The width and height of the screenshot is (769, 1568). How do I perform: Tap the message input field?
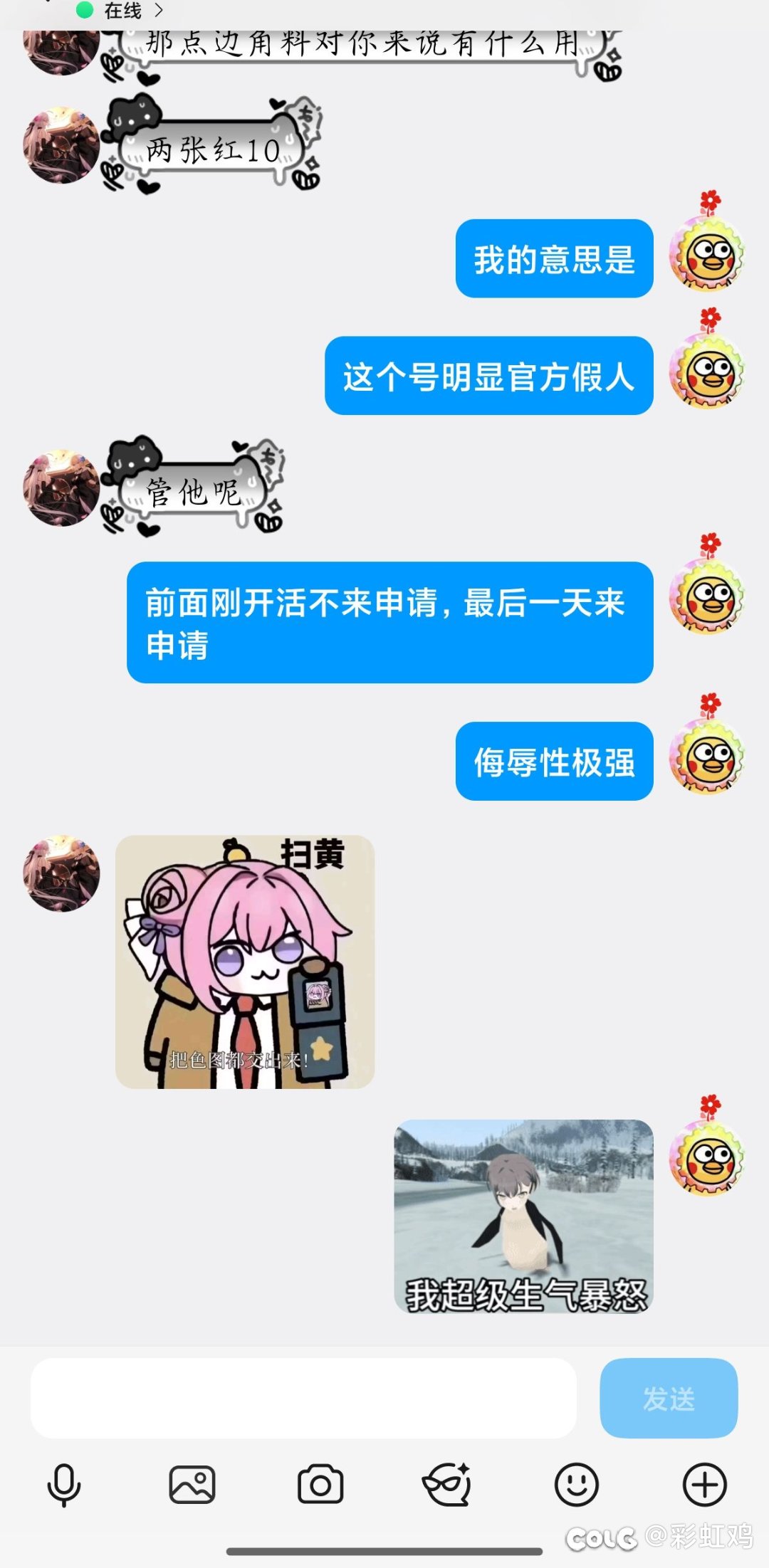pos(303,1398)
